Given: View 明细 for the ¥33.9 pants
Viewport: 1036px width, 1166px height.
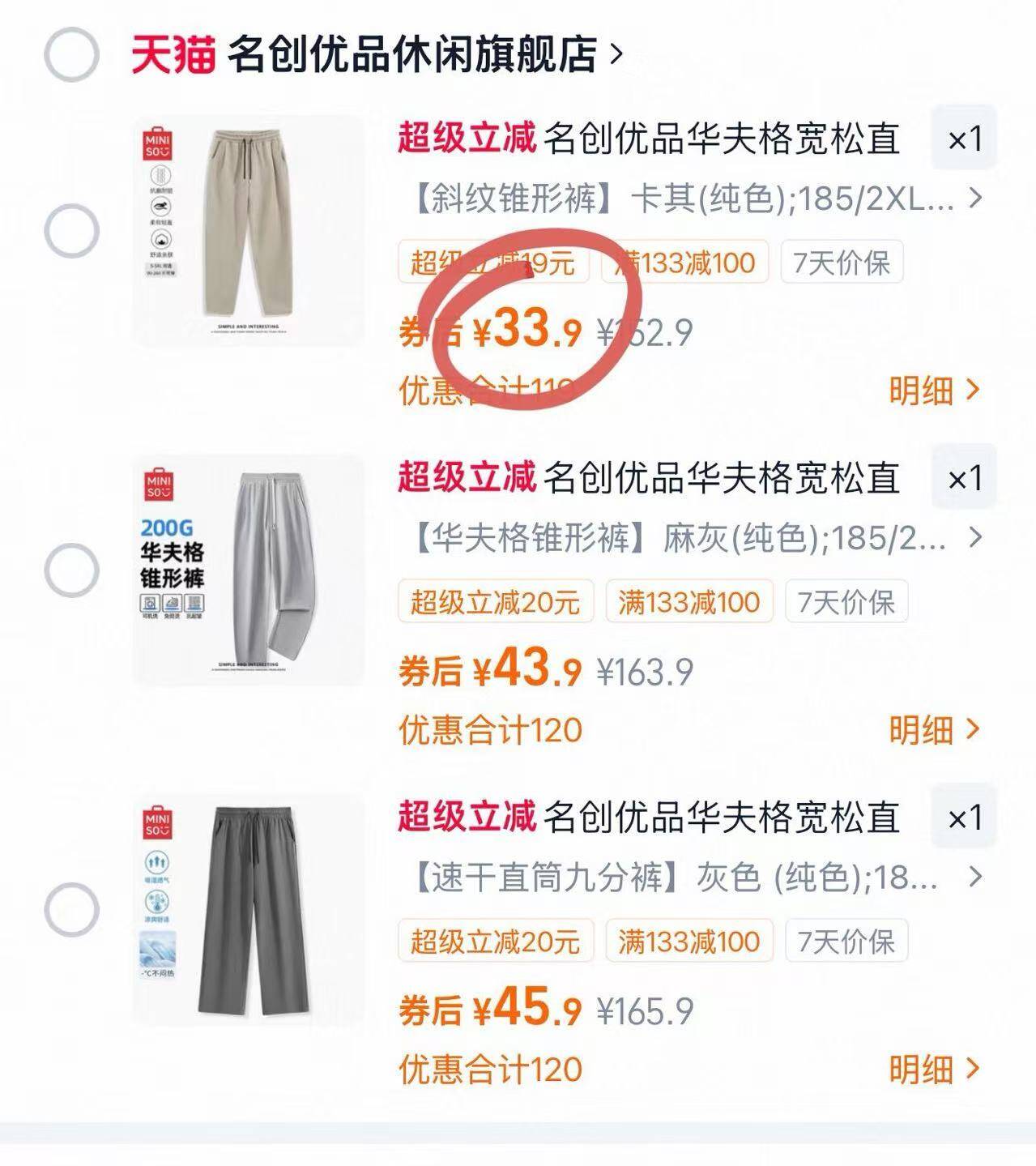Looking at the screenshot, I should click(933, 391).
